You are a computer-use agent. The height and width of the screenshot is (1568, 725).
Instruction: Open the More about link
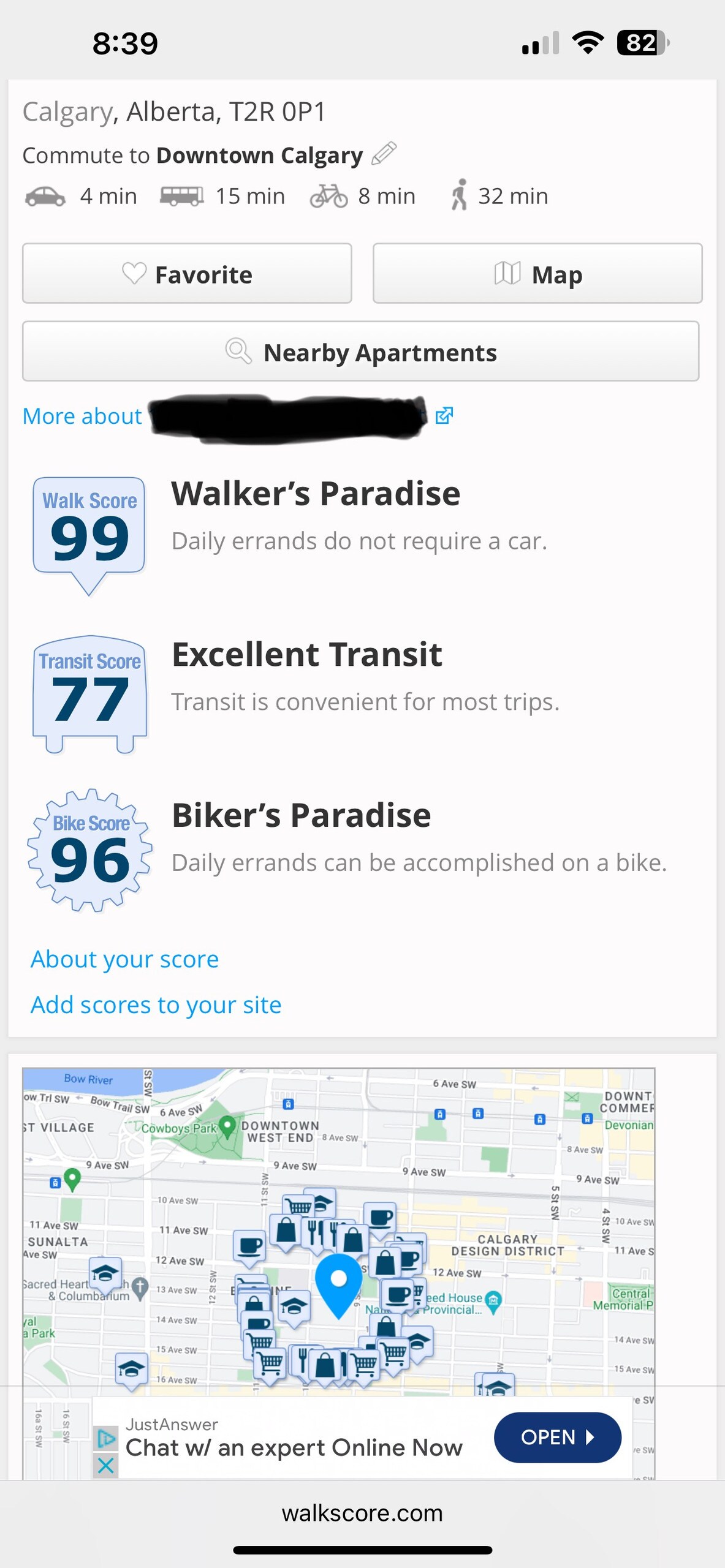[237, 417]
